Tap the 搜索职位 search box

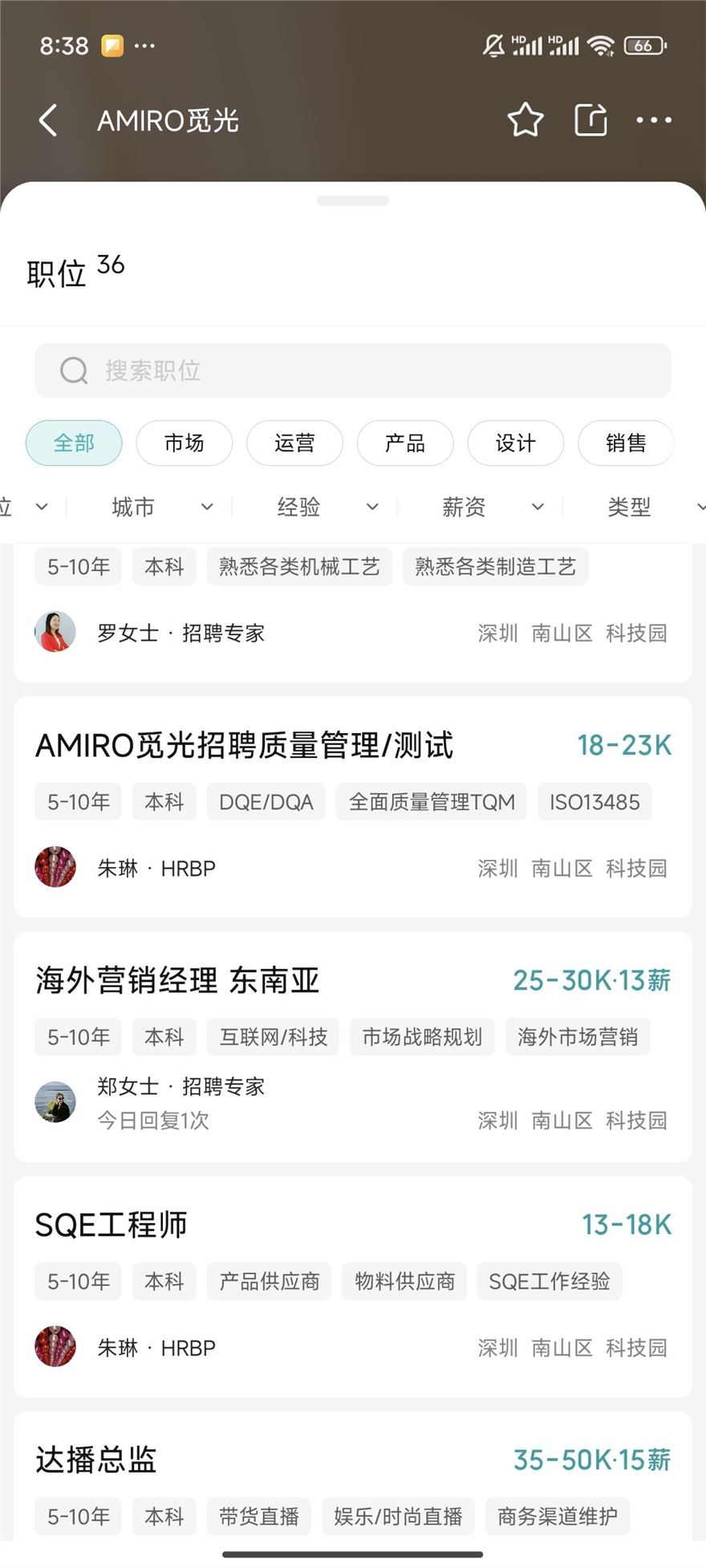click(353, 371)
